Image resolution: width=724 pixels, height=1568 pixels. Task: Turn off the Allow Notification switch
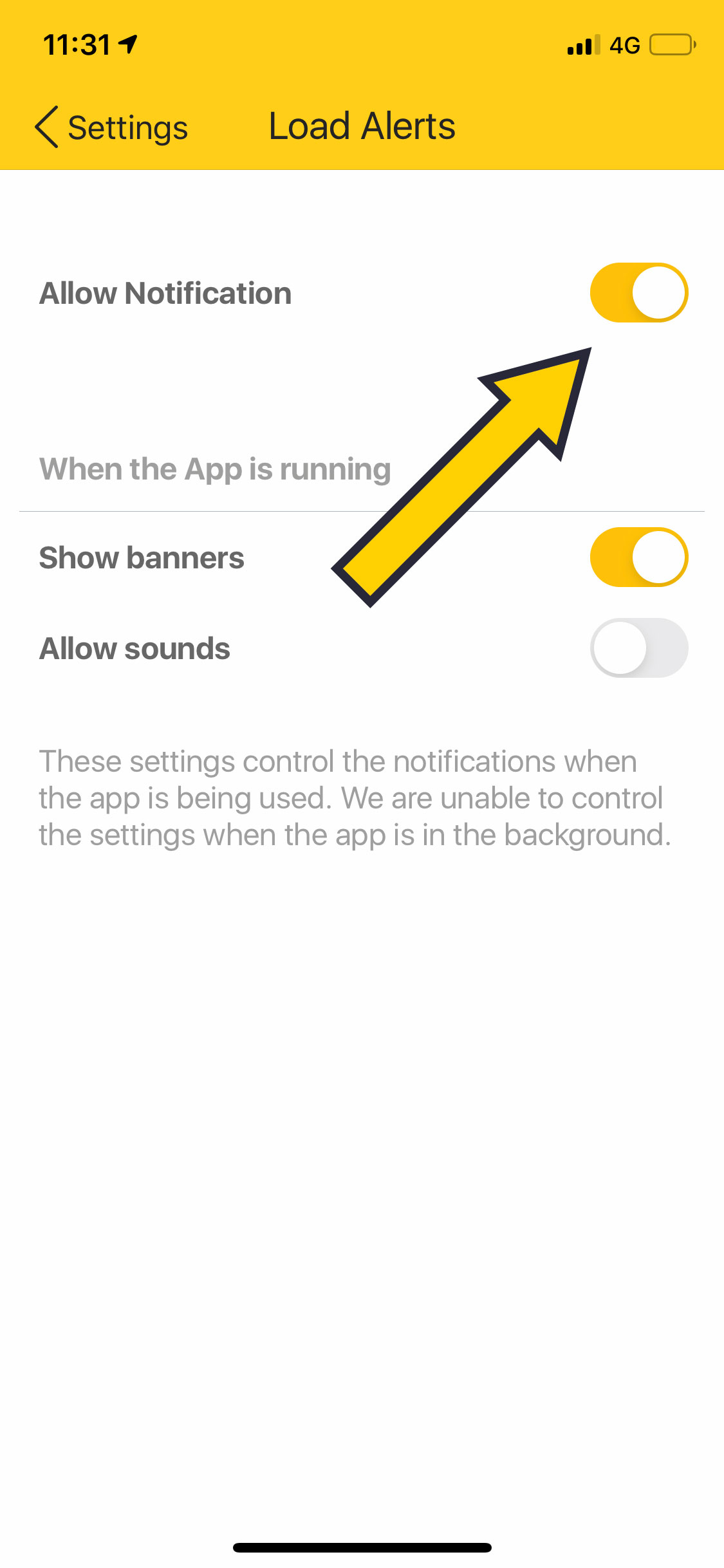638,293
